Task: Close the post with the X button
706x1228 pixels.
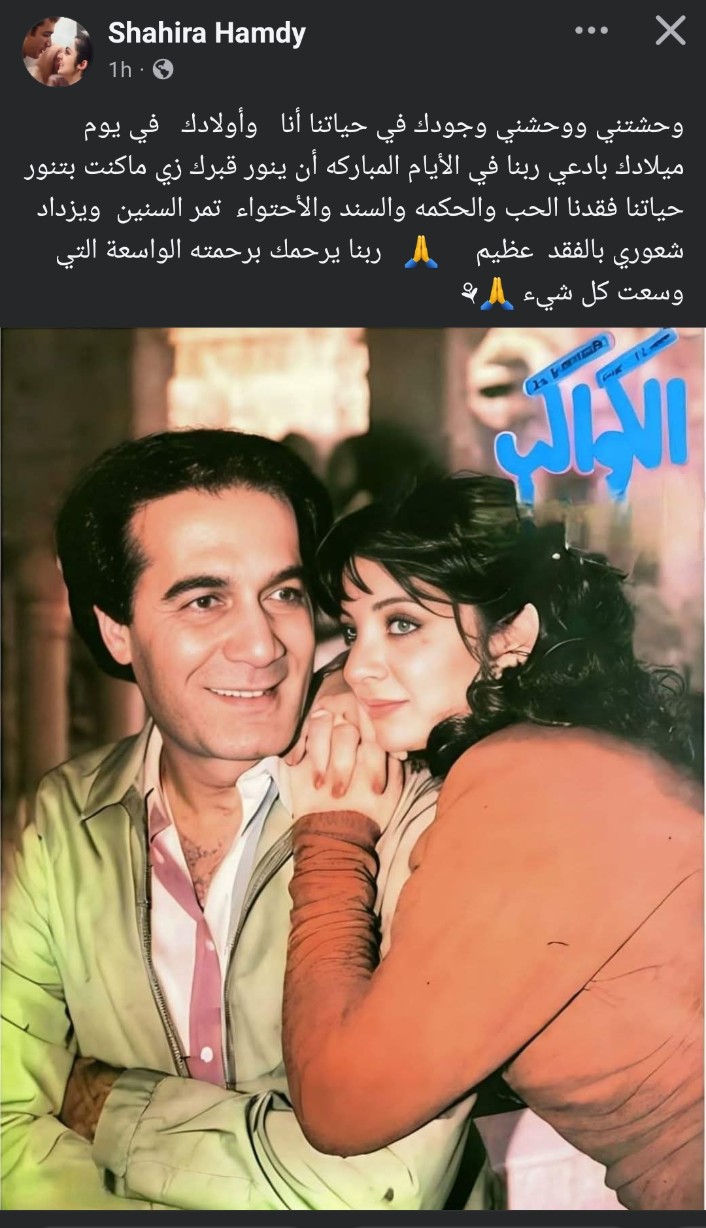Action: [670, 32]
